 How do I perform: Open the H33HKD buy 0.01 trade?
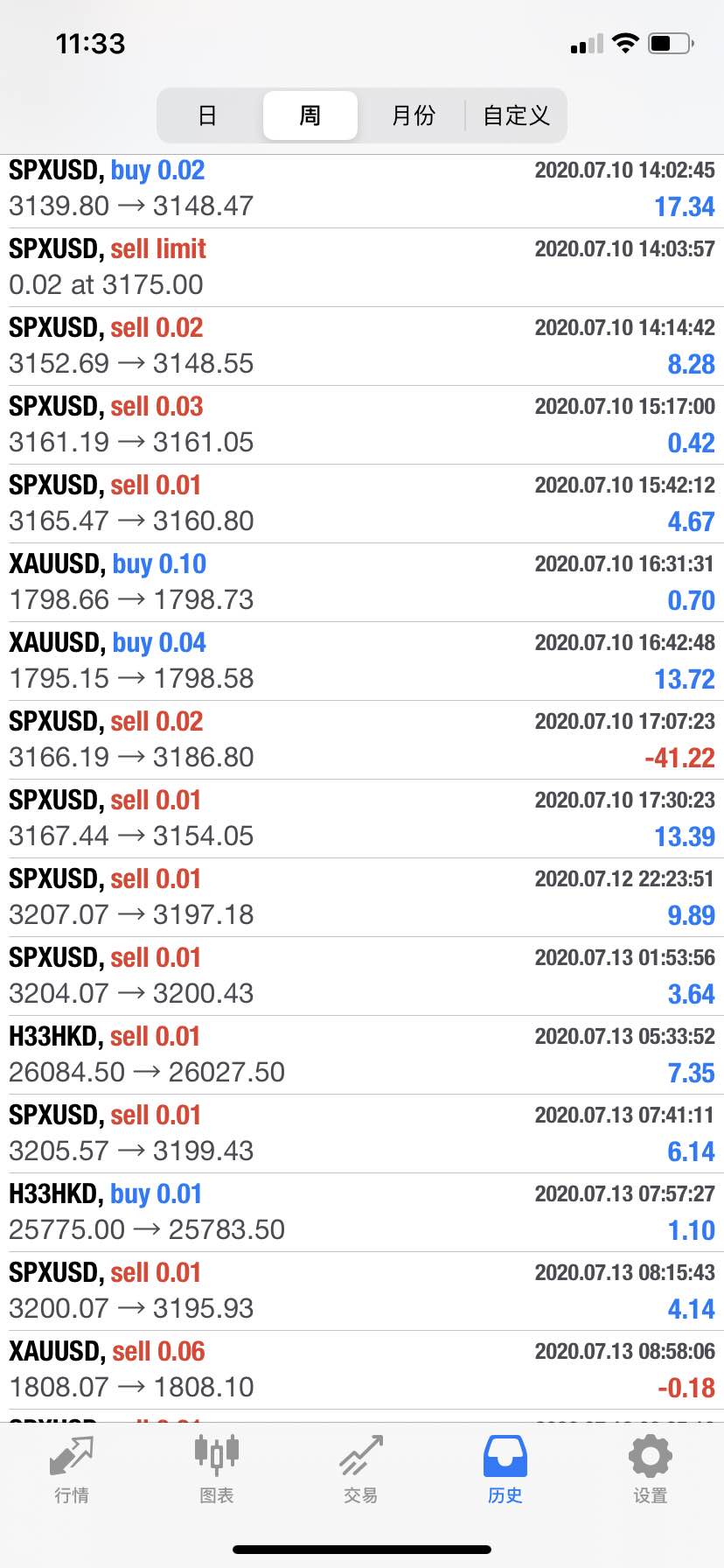(362, 1213)
